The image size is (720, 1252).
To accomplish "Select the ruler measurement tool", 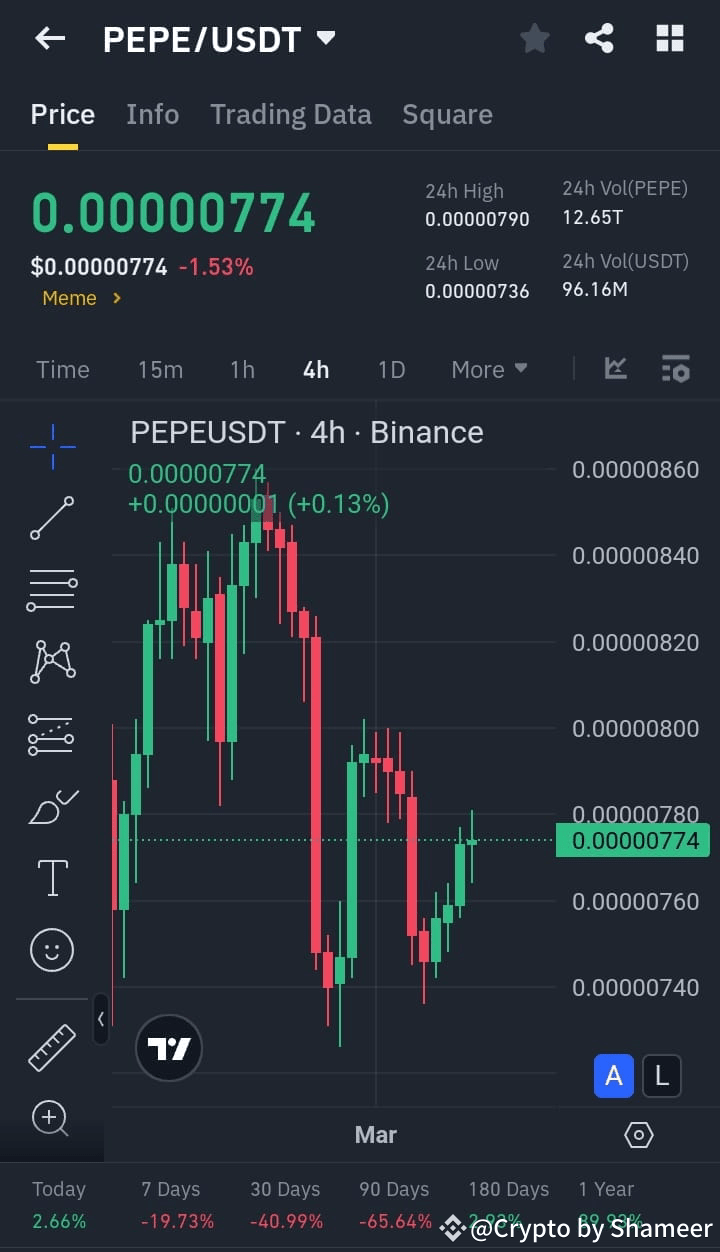I will pyautogui.click(x=51, y=1048).
